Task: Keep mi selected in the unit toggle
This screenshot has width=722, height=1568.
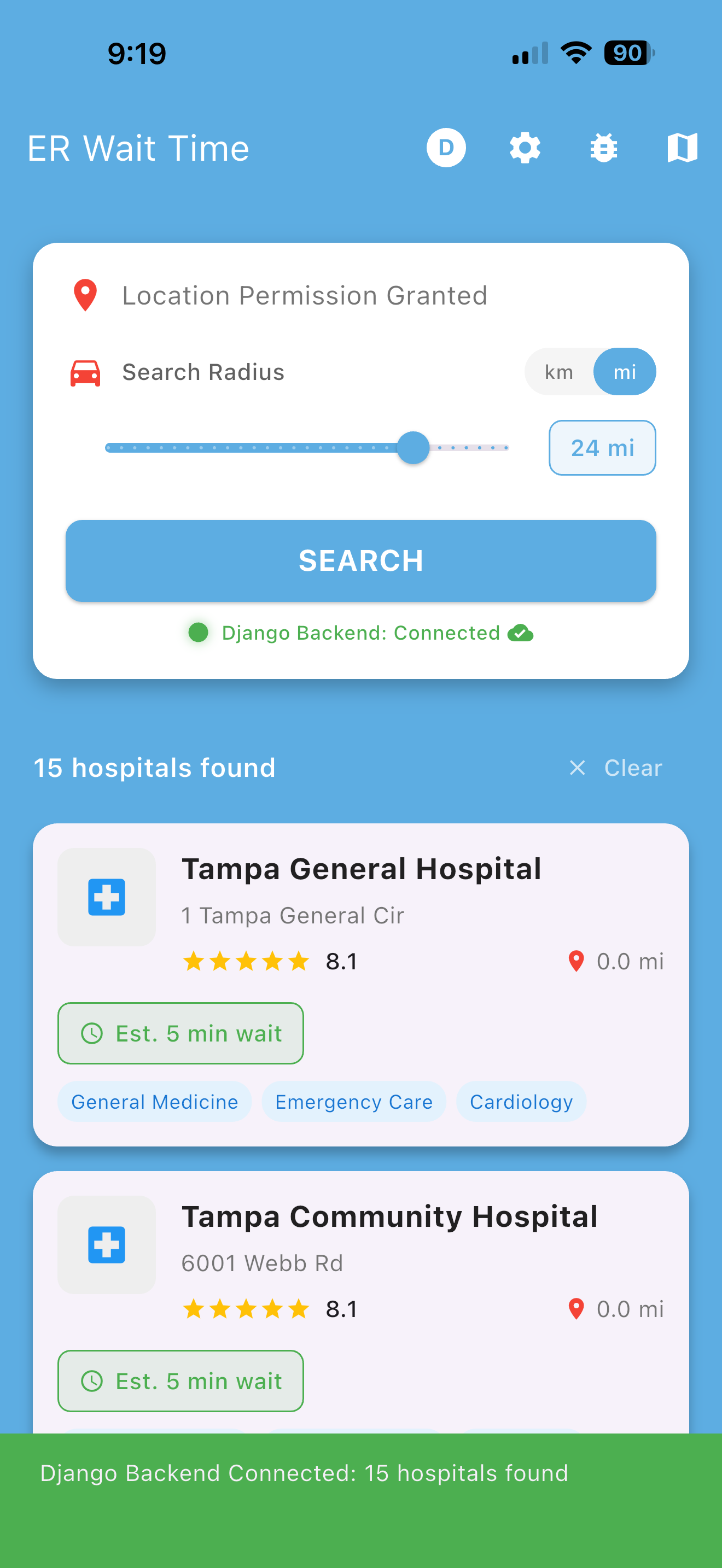Action: 625,371
